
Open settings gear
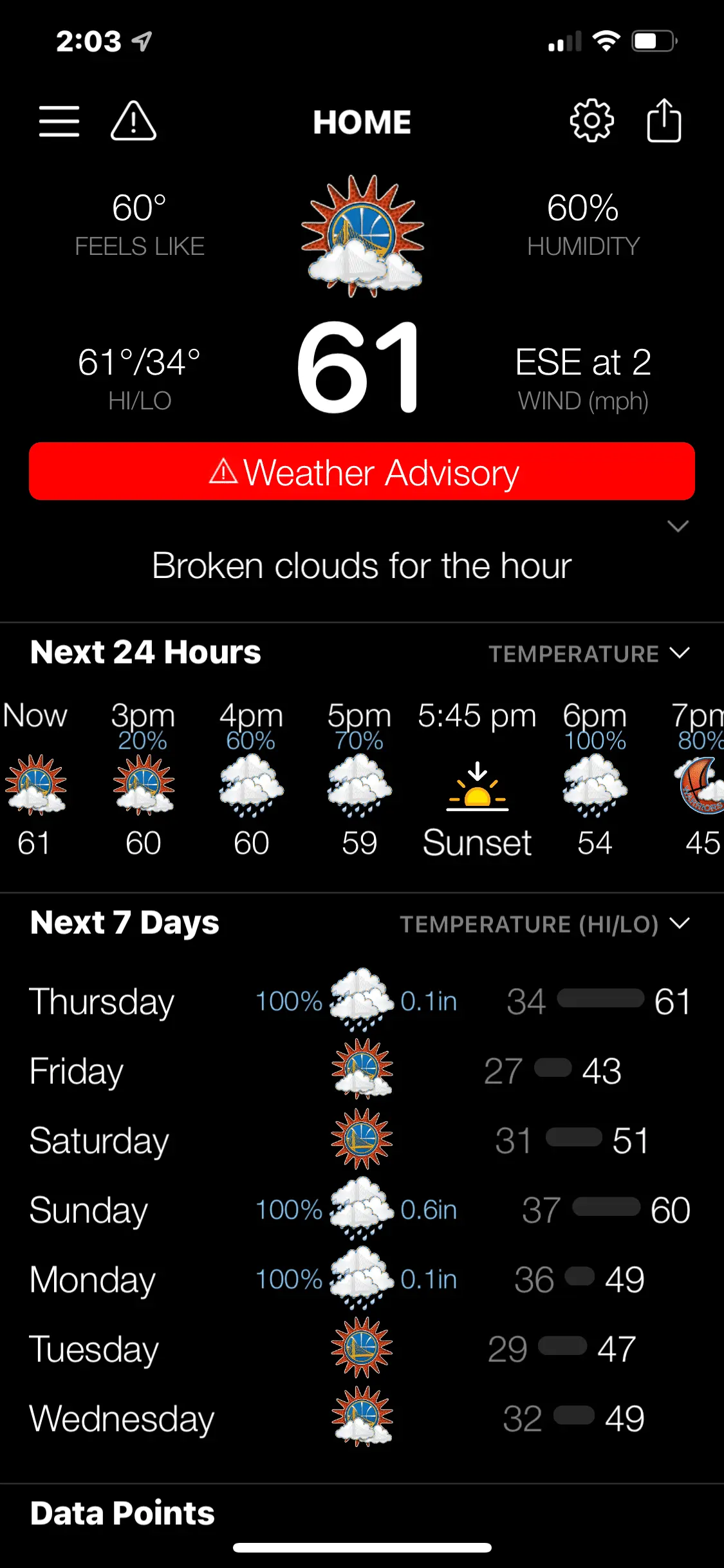(x=591, y=121)
